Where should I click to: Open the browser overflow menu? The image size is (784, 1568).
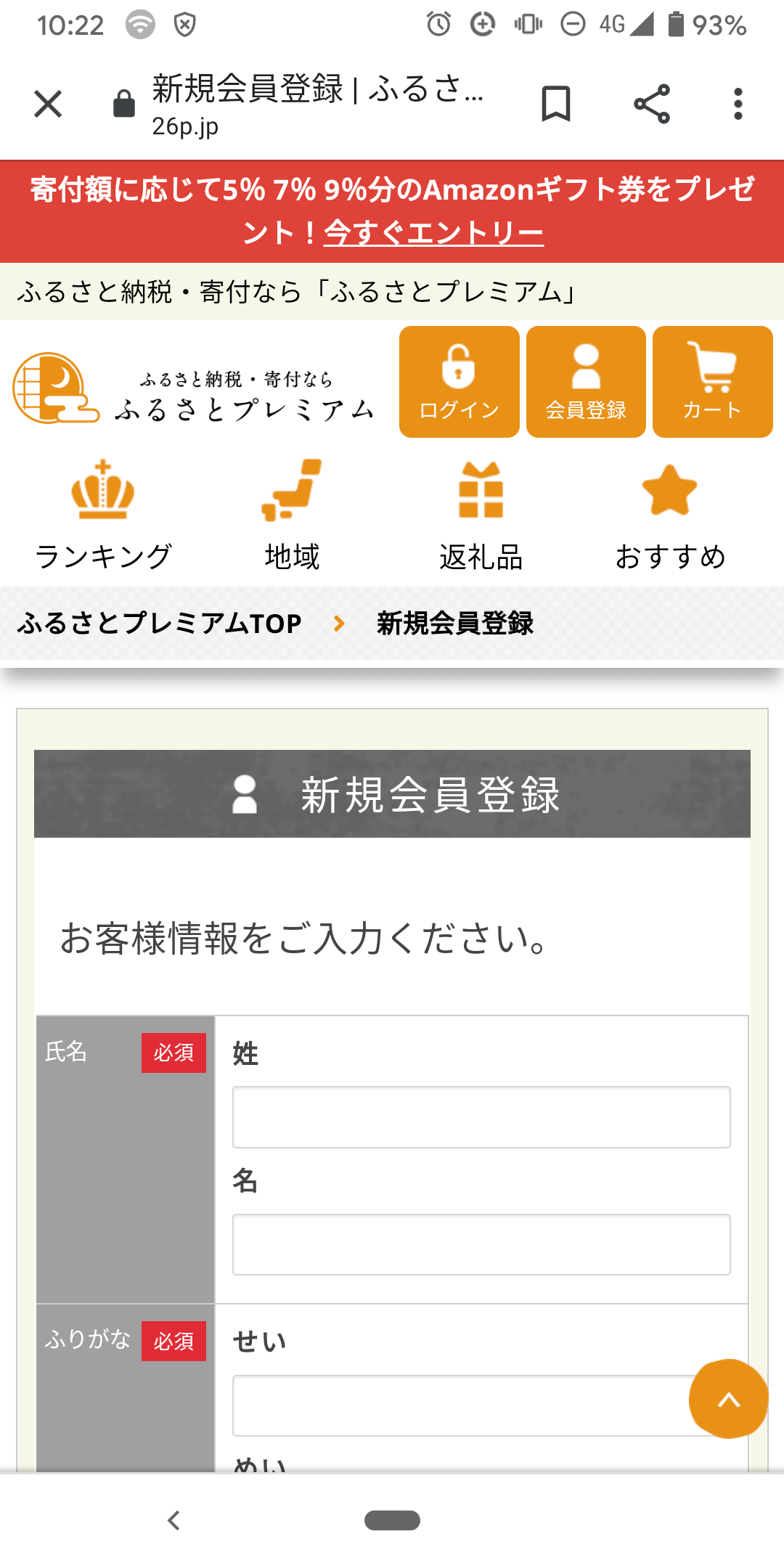point(738,104)
